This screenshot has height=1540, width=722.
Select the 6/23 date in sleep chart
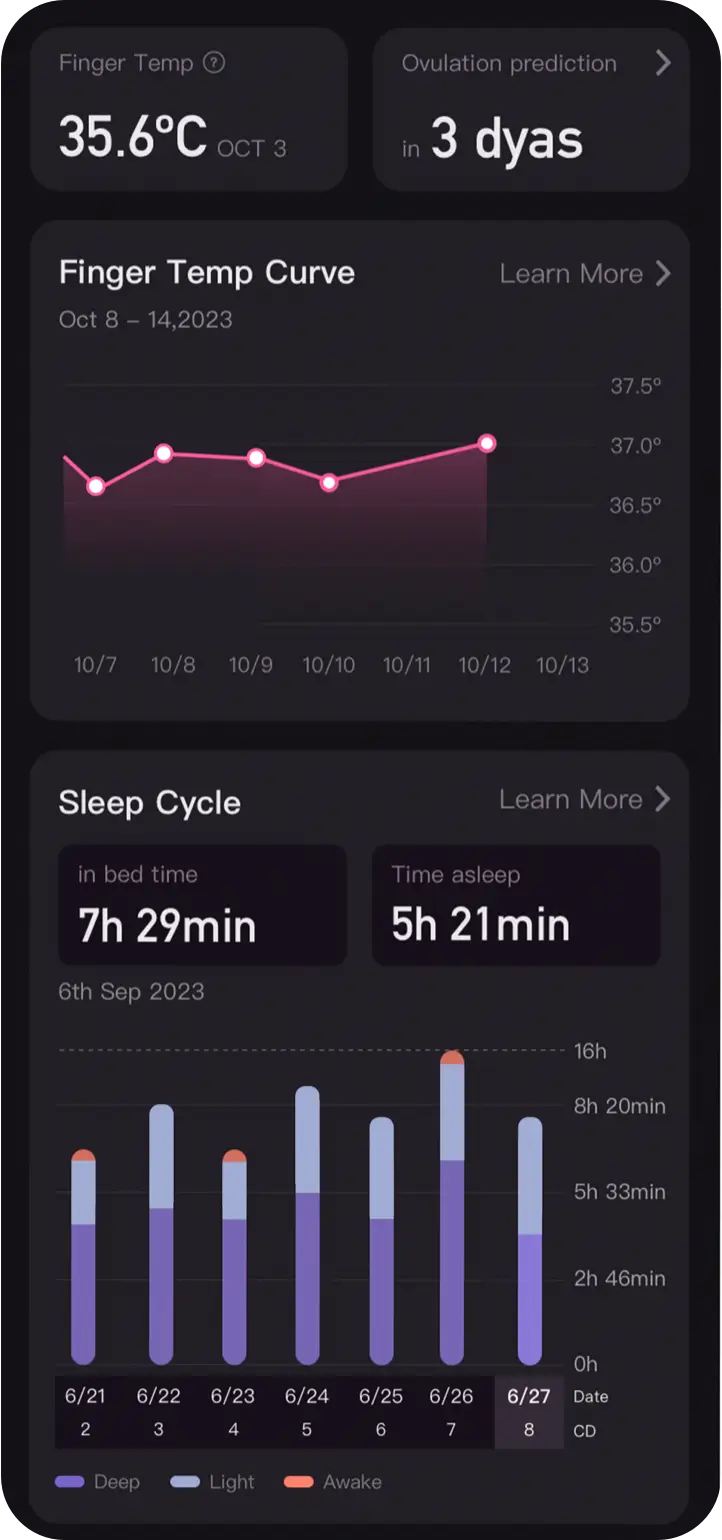coord(233,1412)
